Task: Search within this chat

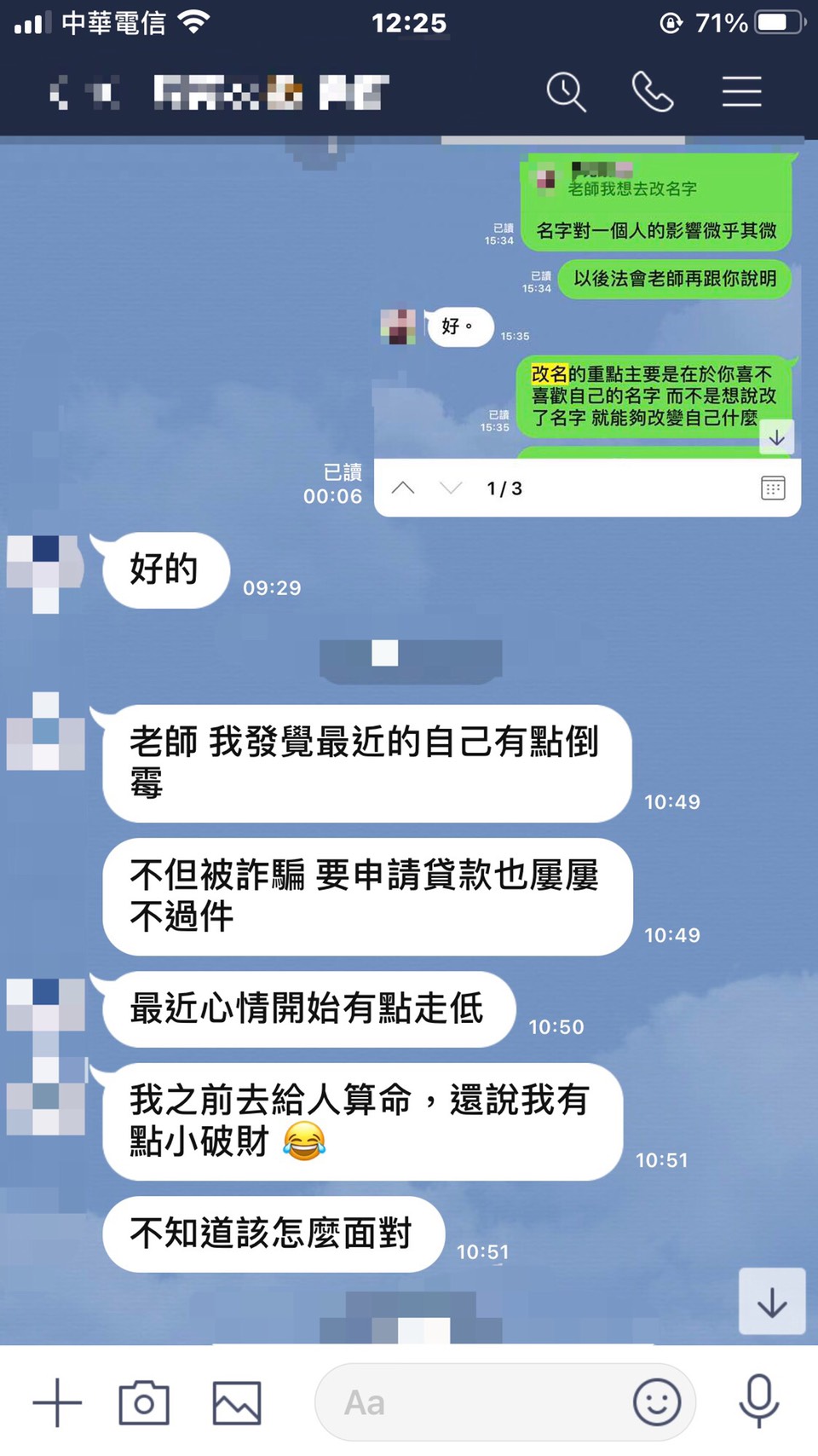Action: [566, 92]
